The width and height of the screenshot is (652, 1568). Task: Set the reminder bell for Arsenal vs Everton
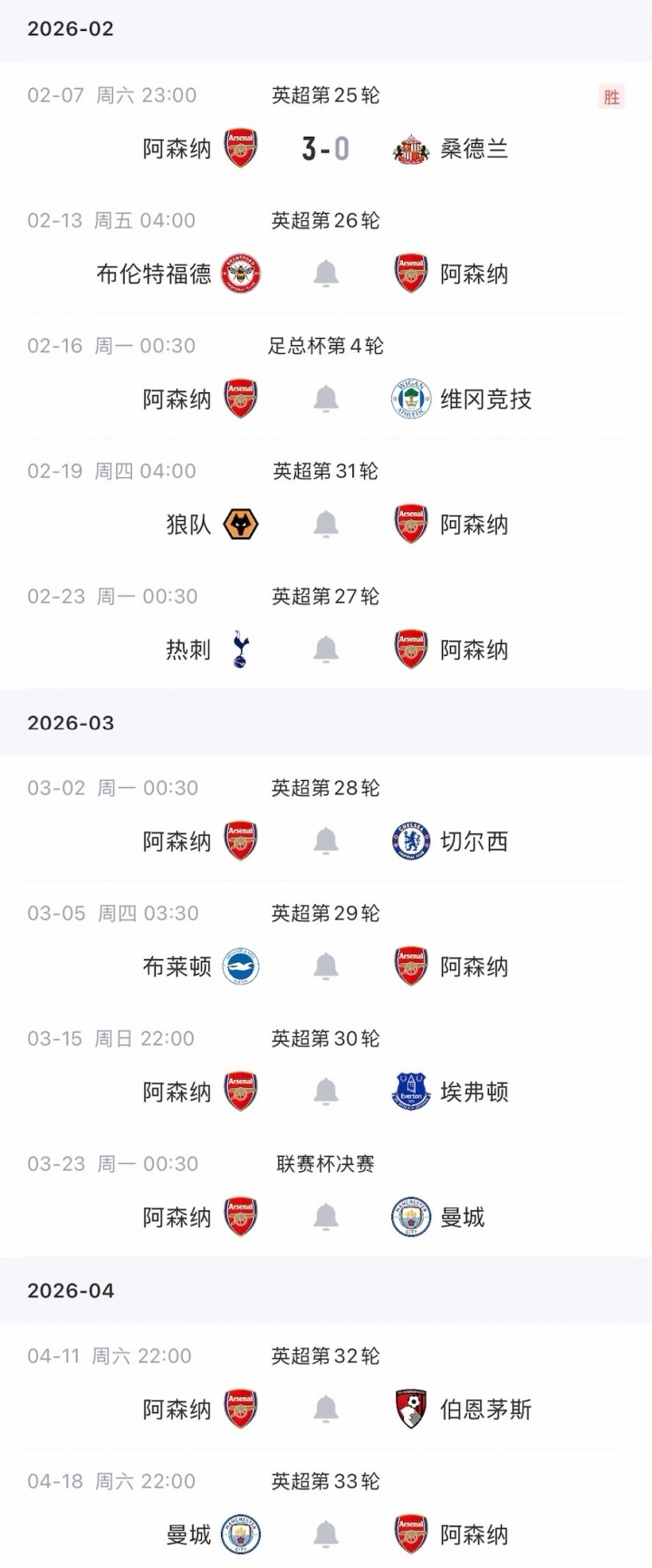point(326,1092)
